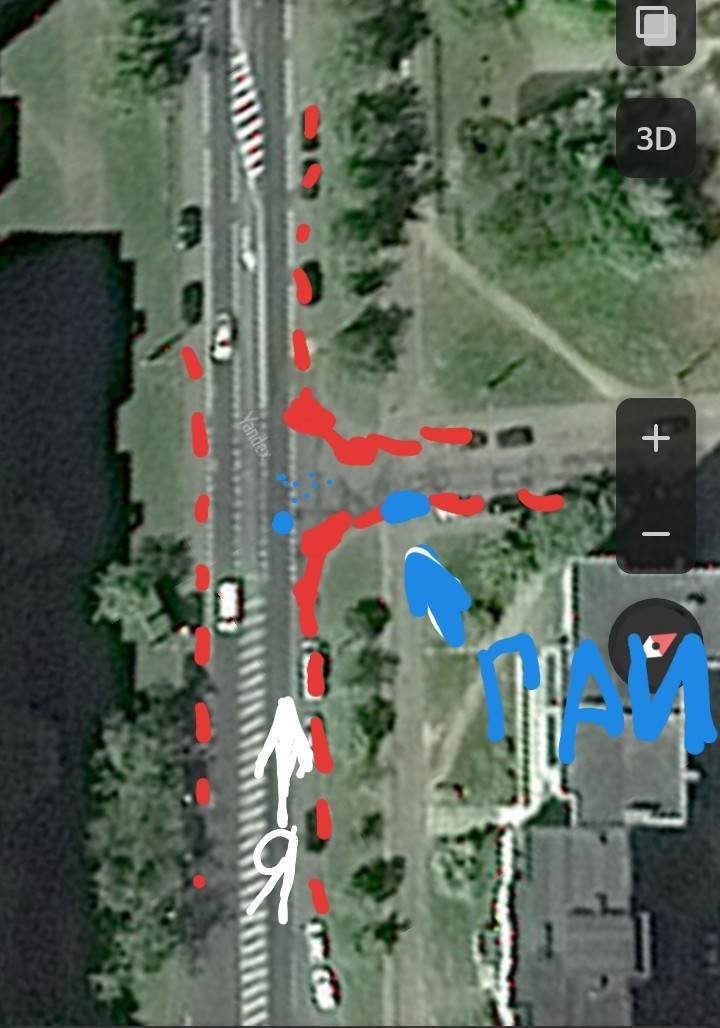Switch the map to 3D view
The image size is (720, 1028).
tap(656, 138)
